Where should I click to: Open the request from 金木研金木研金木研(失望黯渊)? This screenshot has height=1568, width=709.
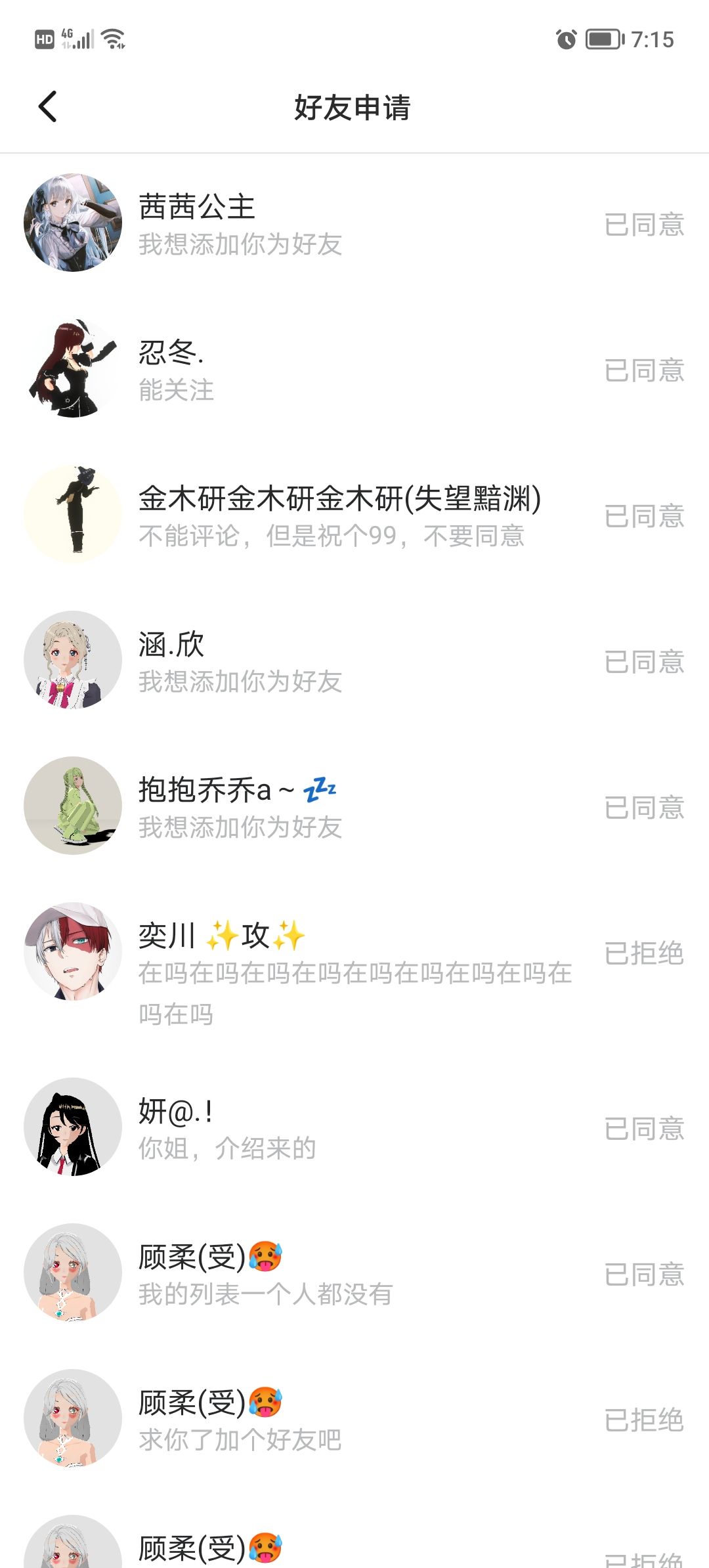pyautogui.click(x=354, y=515)
